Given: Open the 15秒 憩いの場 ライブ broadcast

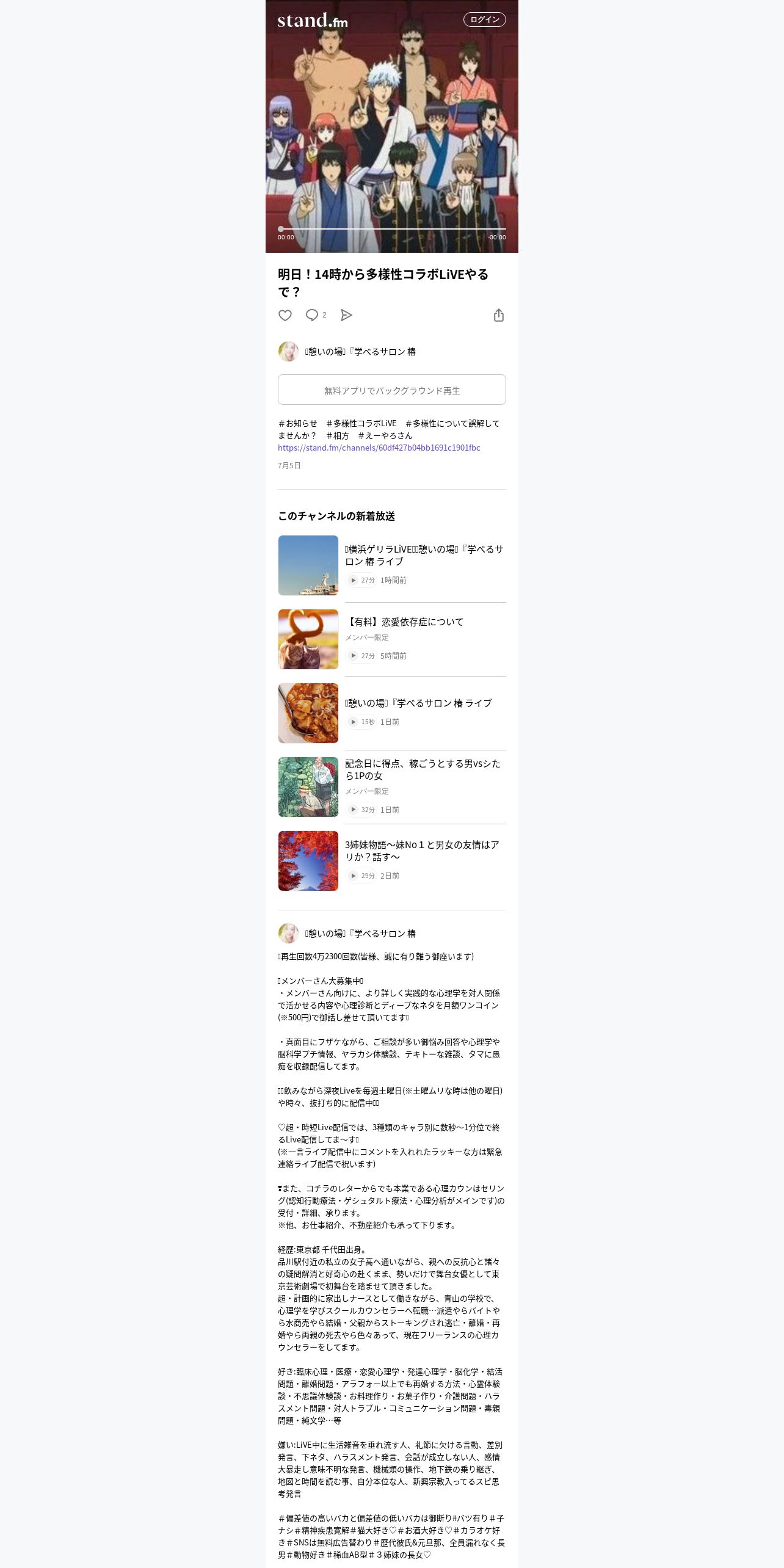Looking at the screenshot, I should [x=392, y=713].
